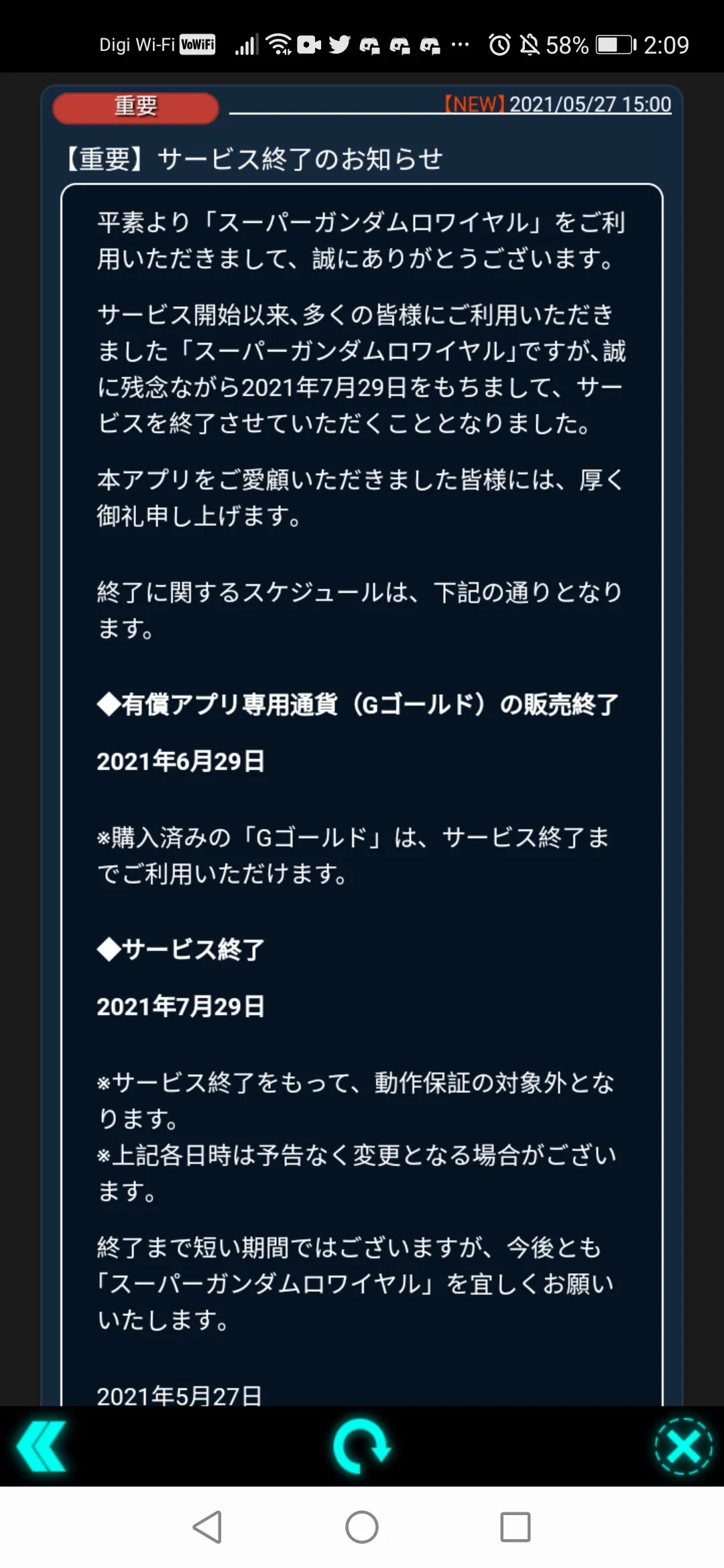Go back with the double-chevron arrow

point(42,1445)
